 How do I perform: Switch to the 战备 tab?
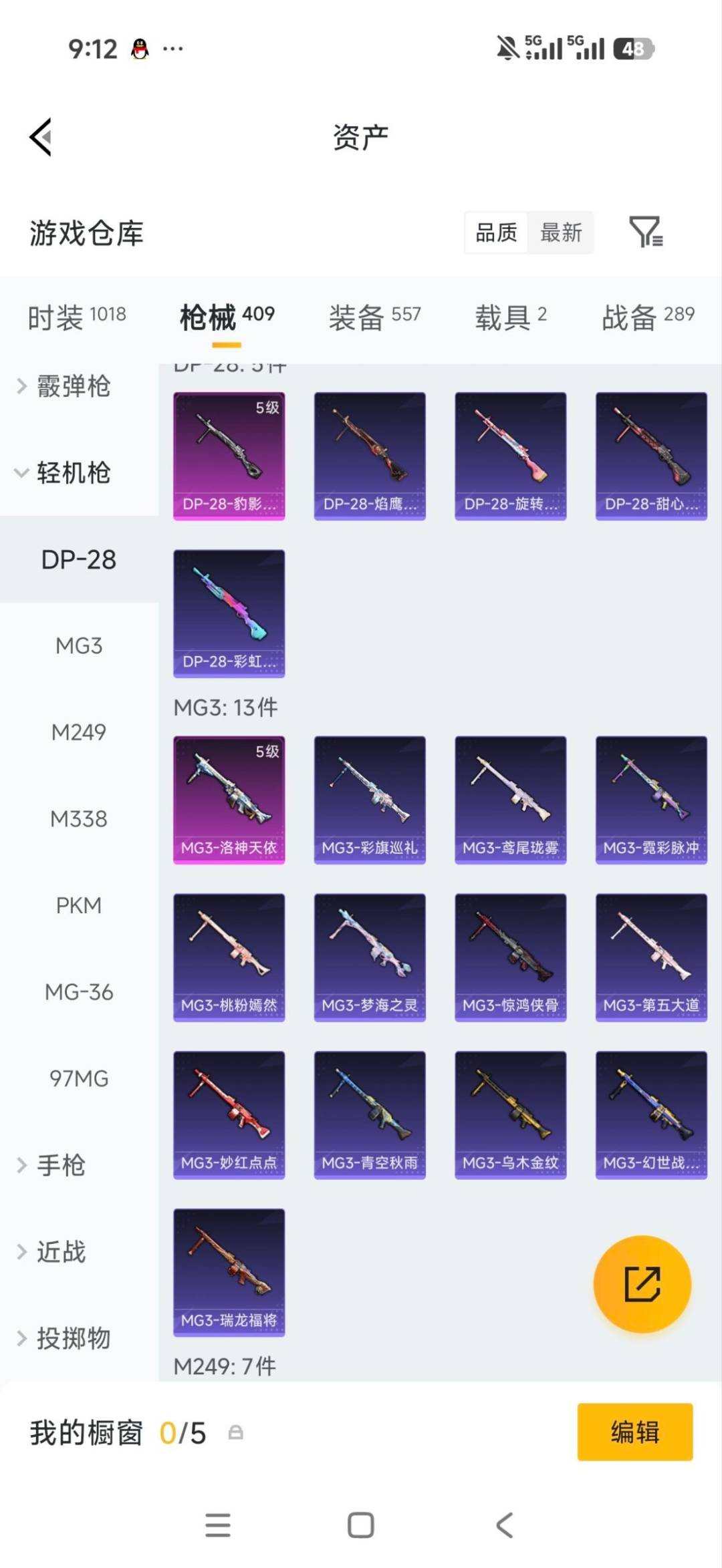point(648,317)
